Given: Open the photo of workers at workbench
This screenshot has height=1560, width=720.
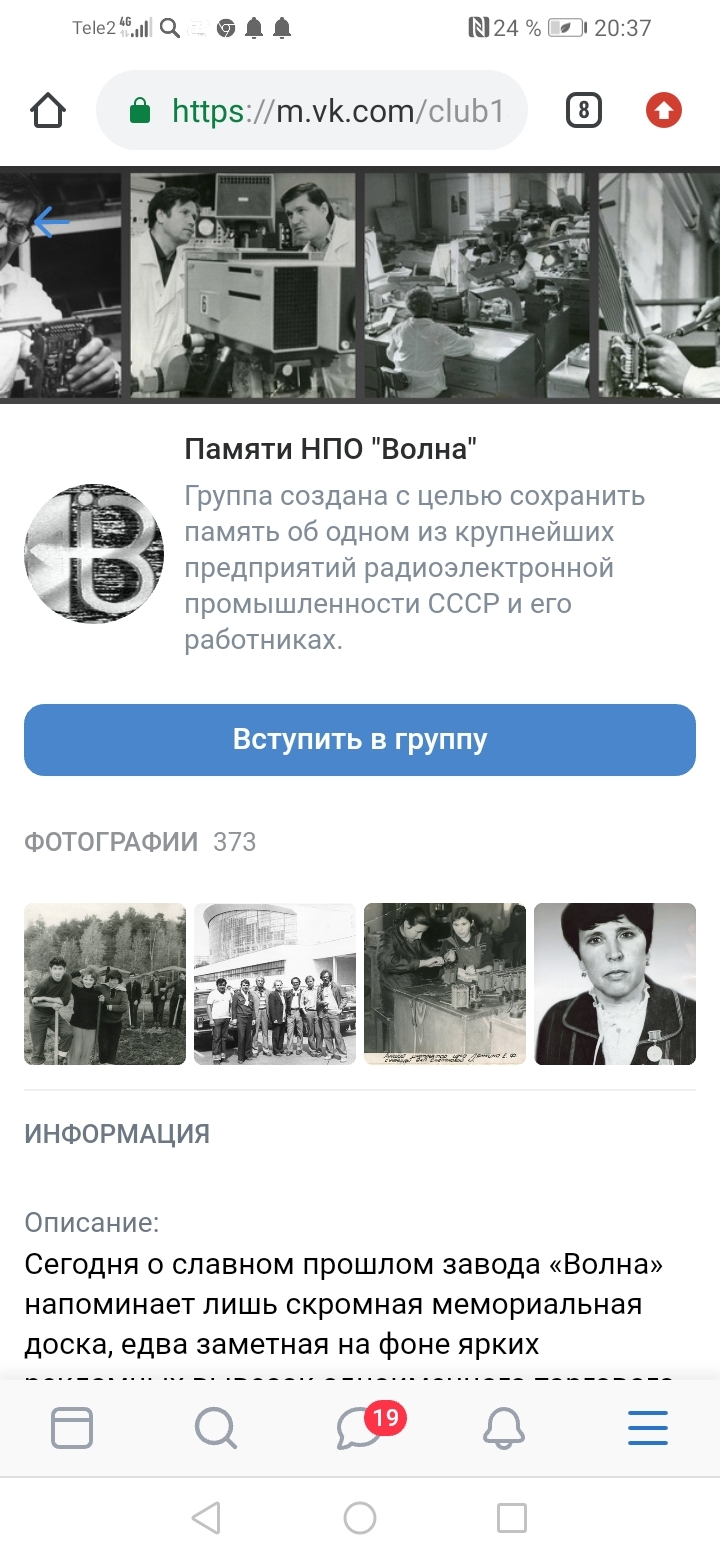Looking at the screenshot, I should pos(445,984).
